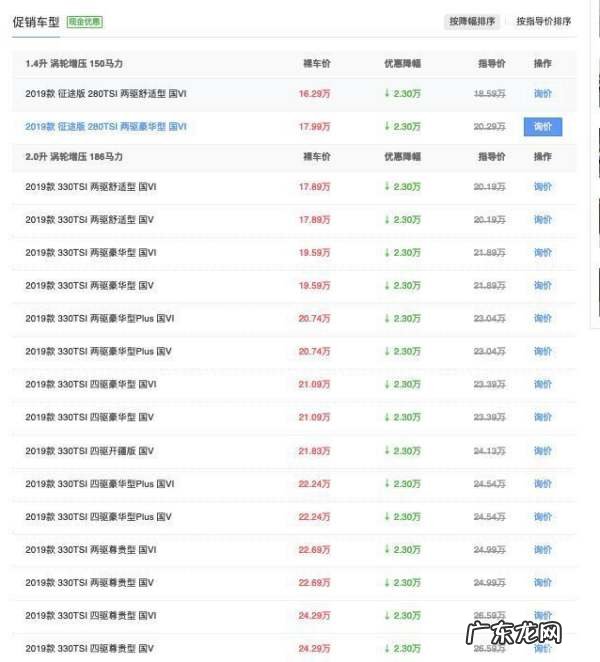600x662 pixels.
Task: Tap 询价 for 280TSI 两驱舒适型 国VI
Action: (x=543, y=94)
